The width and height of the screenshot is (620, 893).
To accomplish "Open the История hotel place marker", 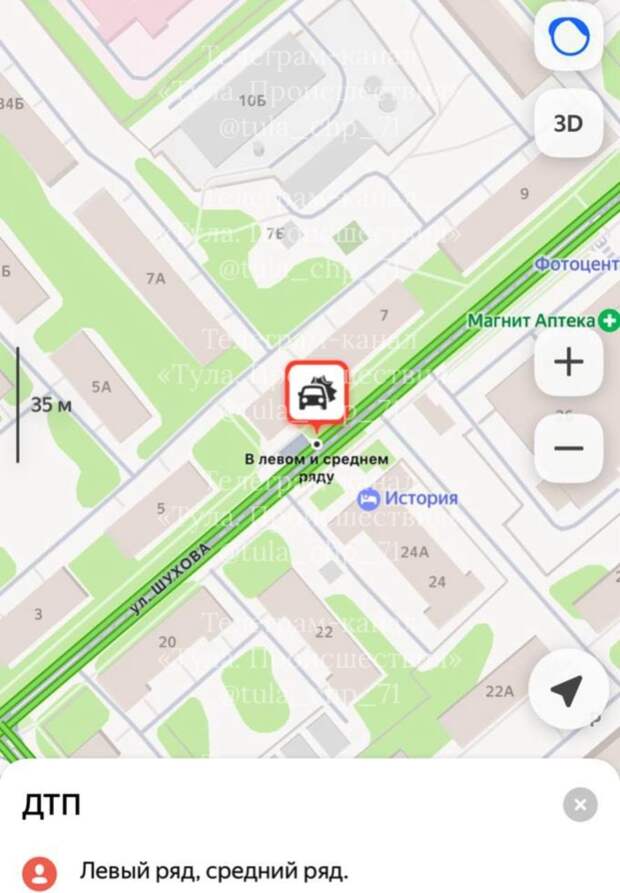I will point(368,497).
